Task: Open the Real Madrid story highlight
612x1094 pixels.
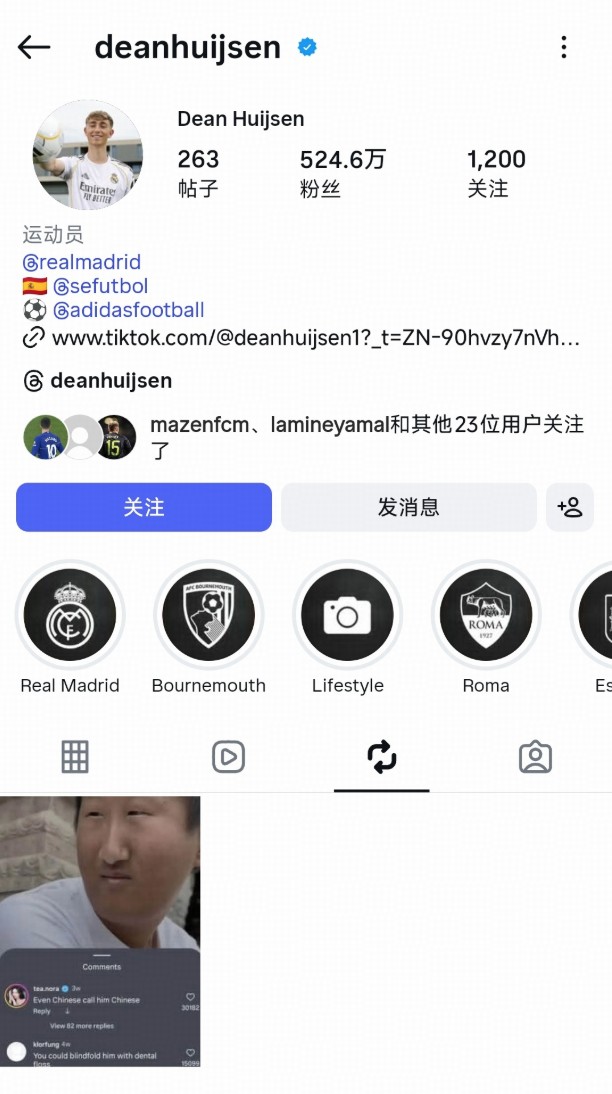Action: pos(70,615)
